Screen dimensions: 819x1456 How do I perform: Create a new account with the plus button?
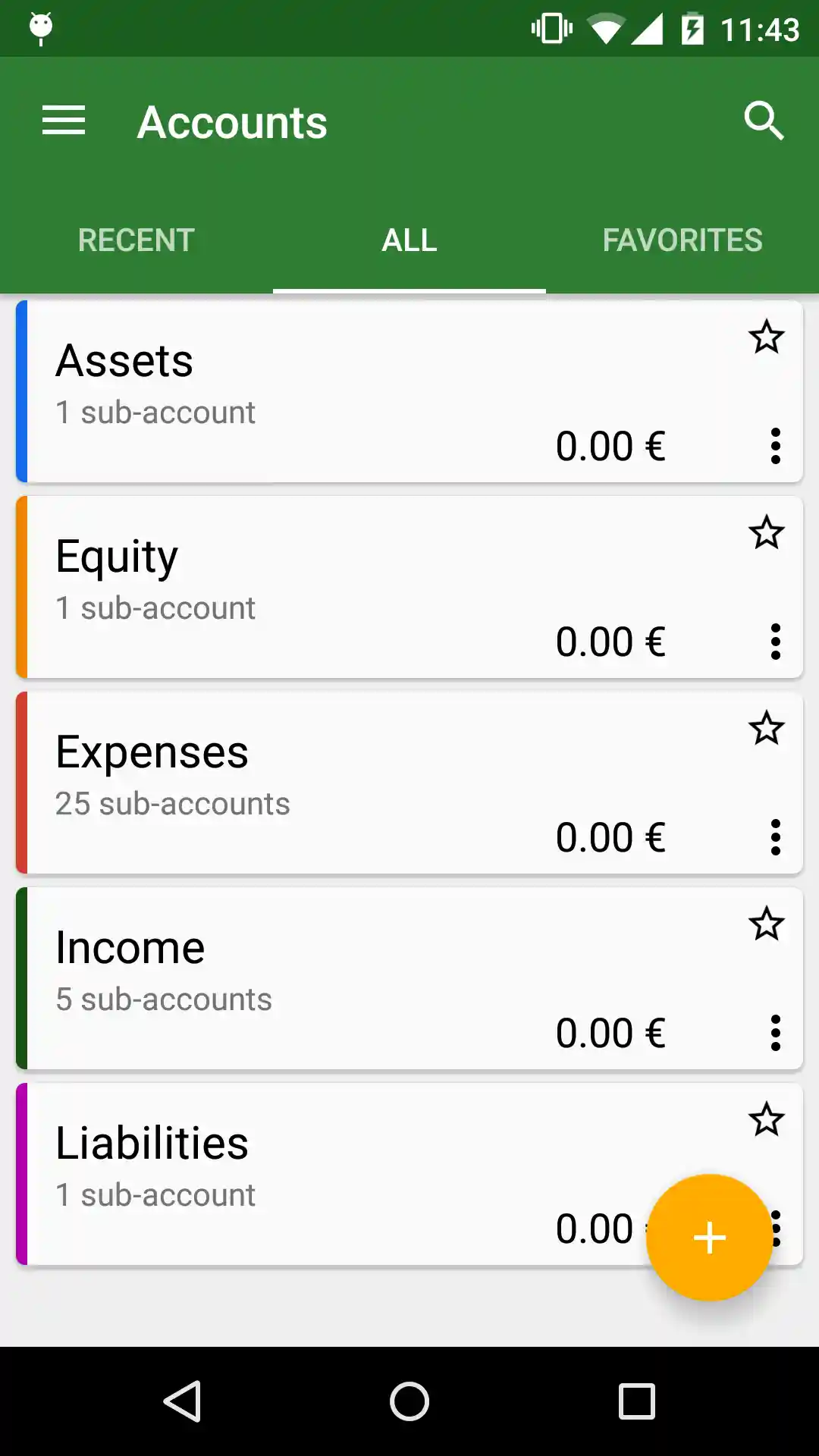[x=709, y=1238]
